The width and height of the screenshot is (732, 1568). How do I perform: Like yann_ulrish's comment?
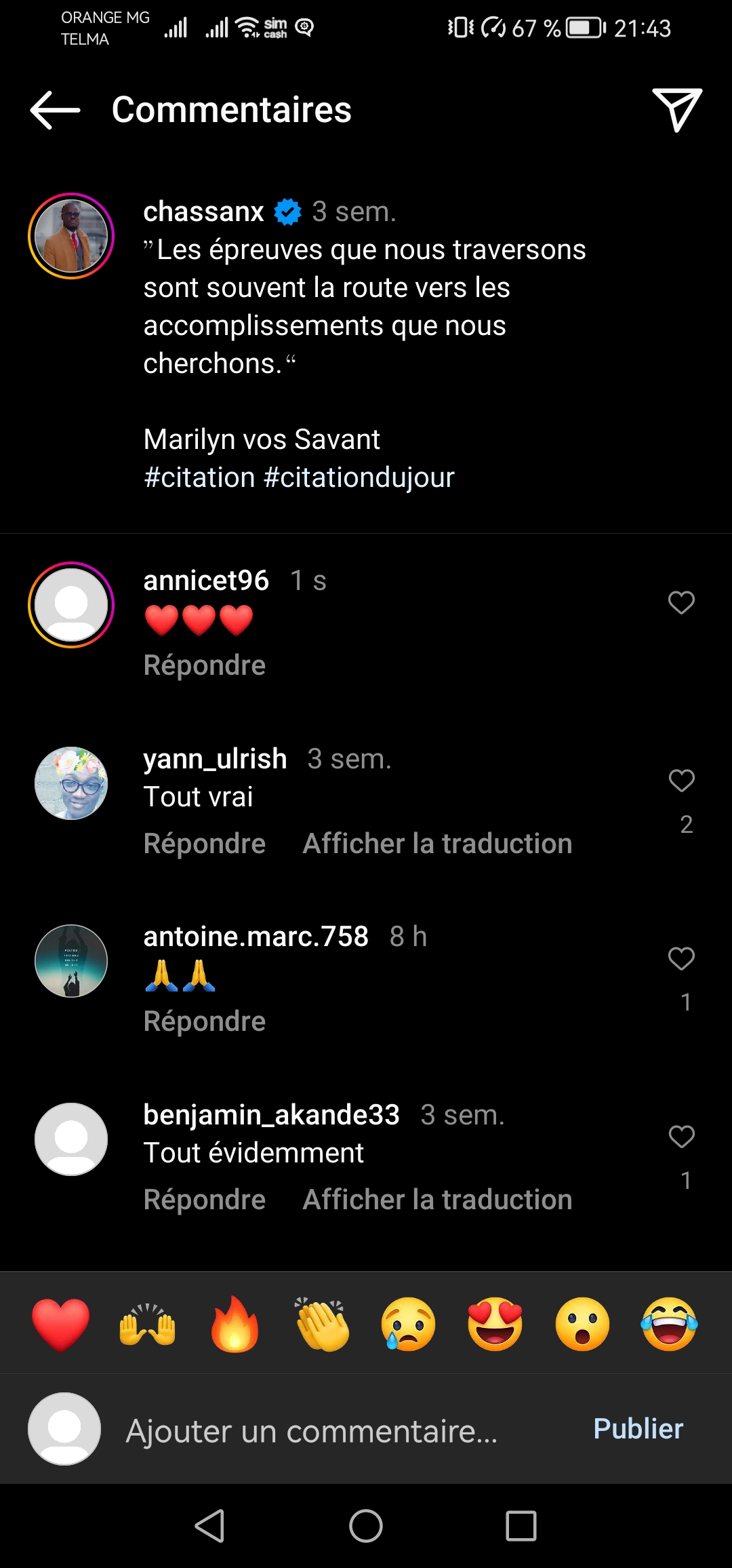click(681, 781)
